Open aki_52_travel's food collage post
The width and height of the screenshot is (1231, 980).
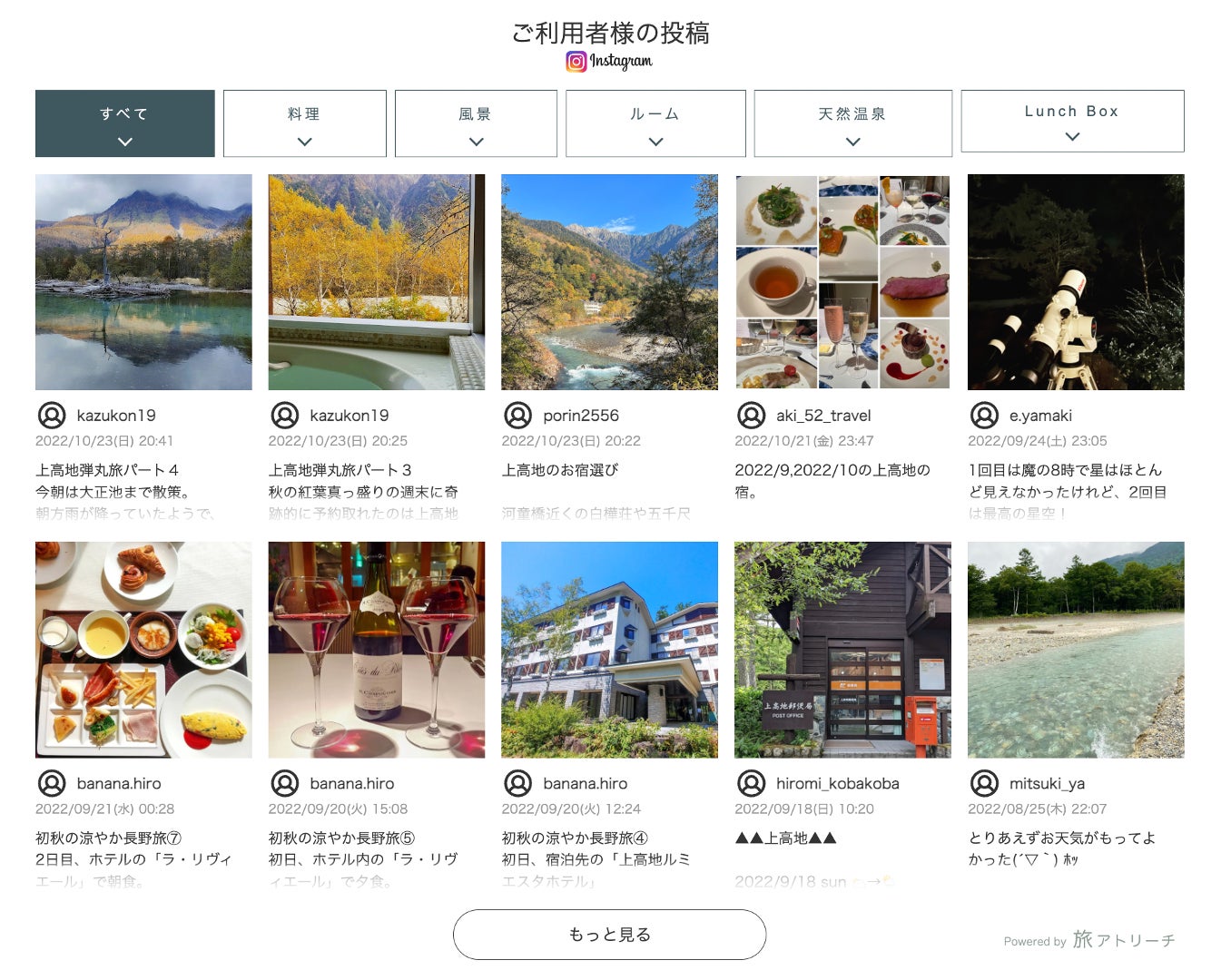[x=842, y=282]
